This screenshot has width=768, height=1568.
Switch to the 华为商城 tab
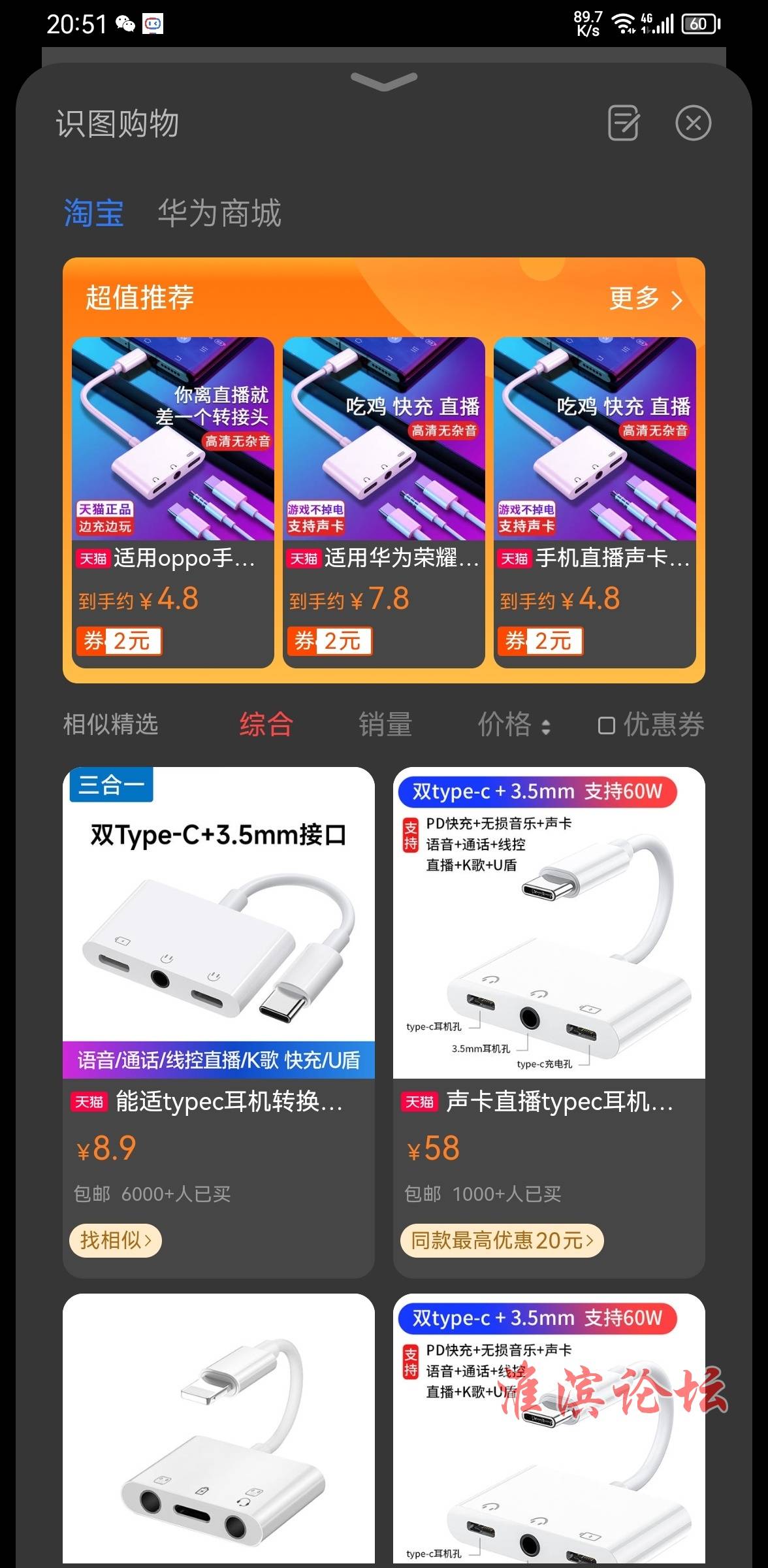tap(219, 214)
